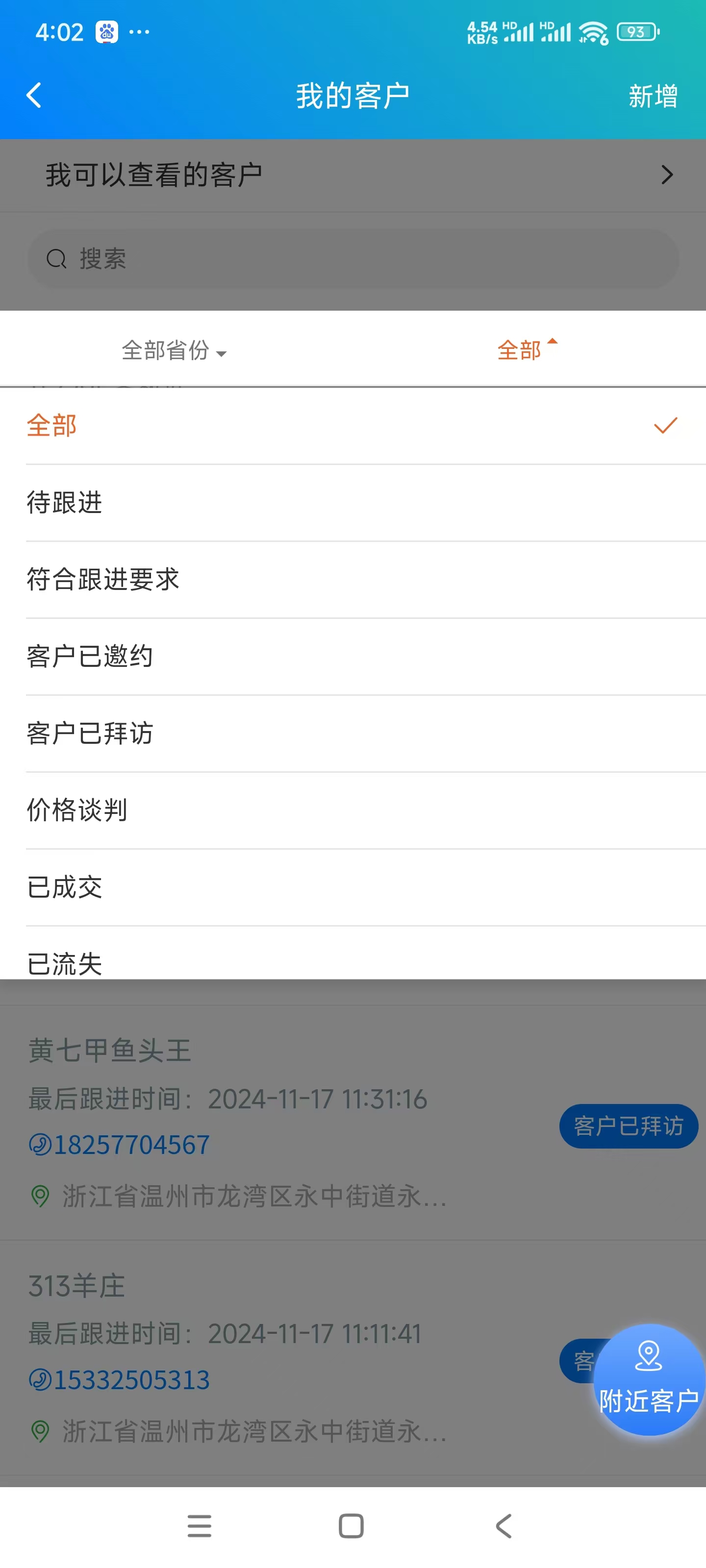Image resolution: width=706 pixels, height=1568 pixels.
Task: Filter customers by 已流失
Action: pos(353,962)
